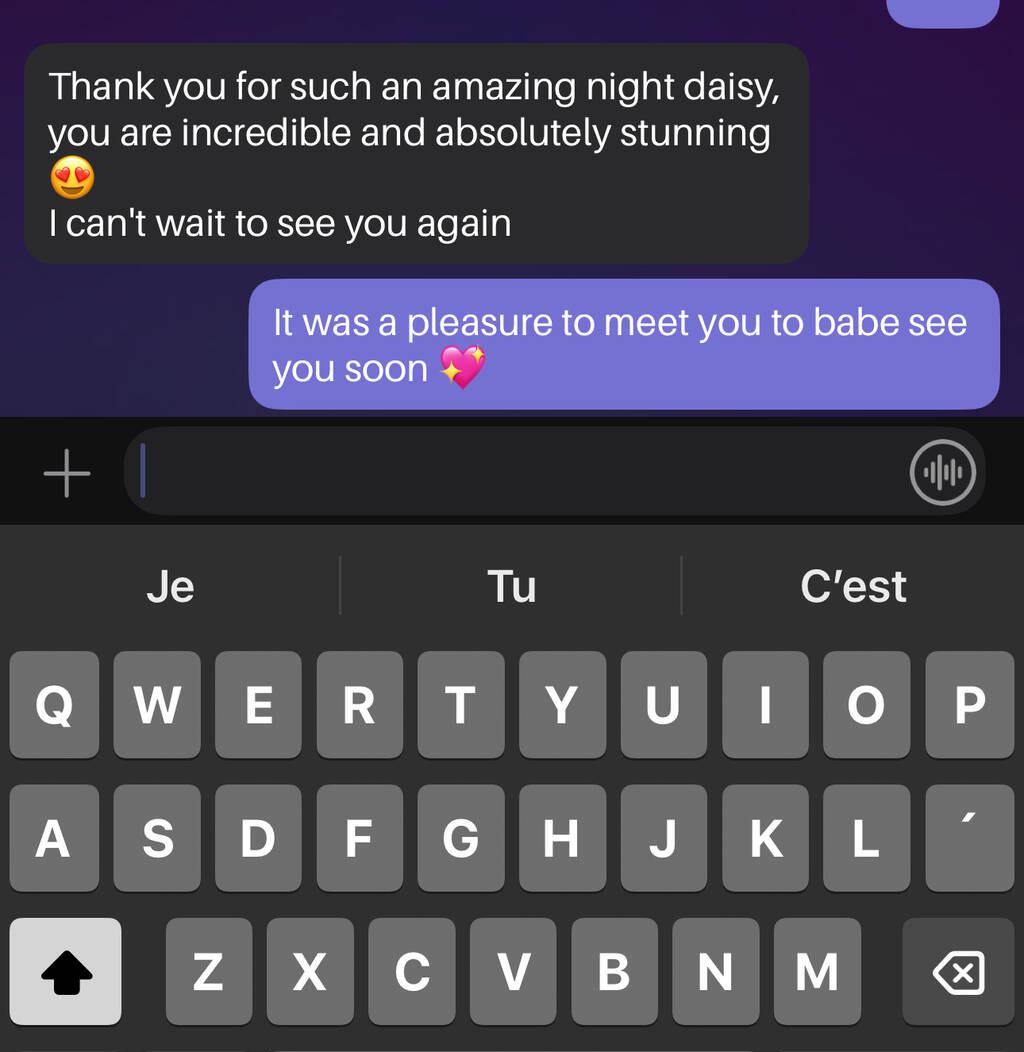Start recording a voice message
Screen dimensions: 1024x1052
pyautogui.click(x=942, y=472)
